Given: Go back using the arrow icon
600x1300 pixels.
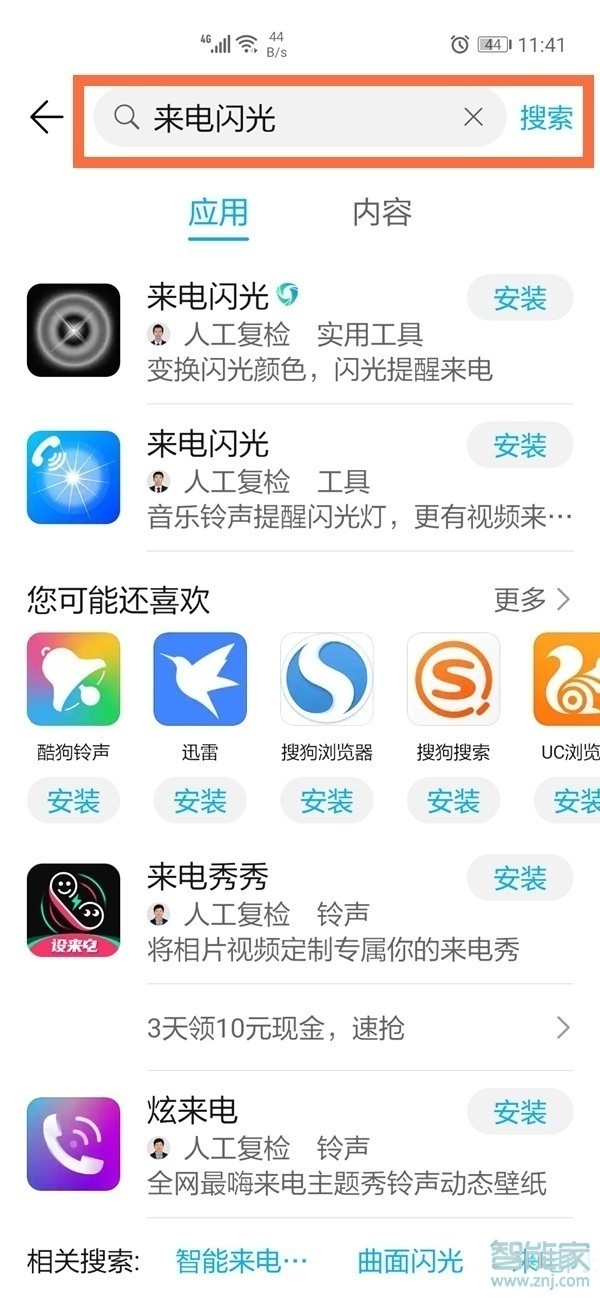Looking at the screenshot, I should point(46,118).
